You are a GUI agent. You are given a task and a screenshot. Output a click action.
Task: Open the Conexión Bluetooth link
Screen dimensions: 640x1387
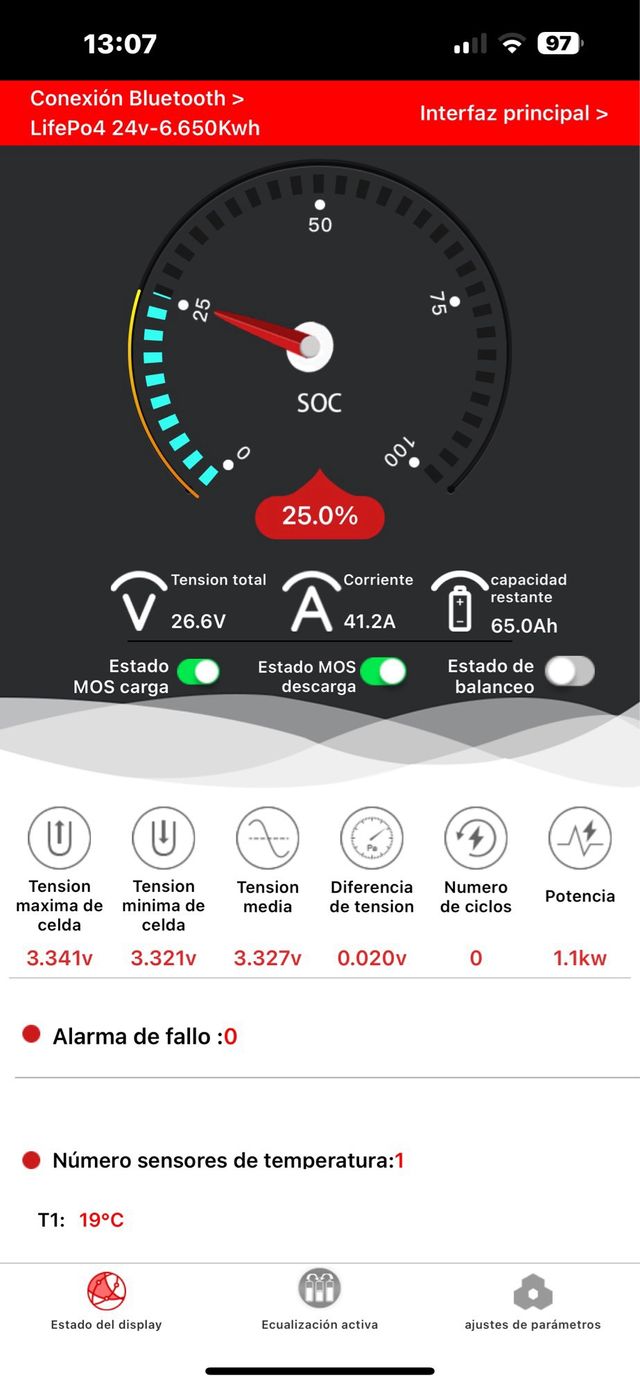[x=137, y=99]
